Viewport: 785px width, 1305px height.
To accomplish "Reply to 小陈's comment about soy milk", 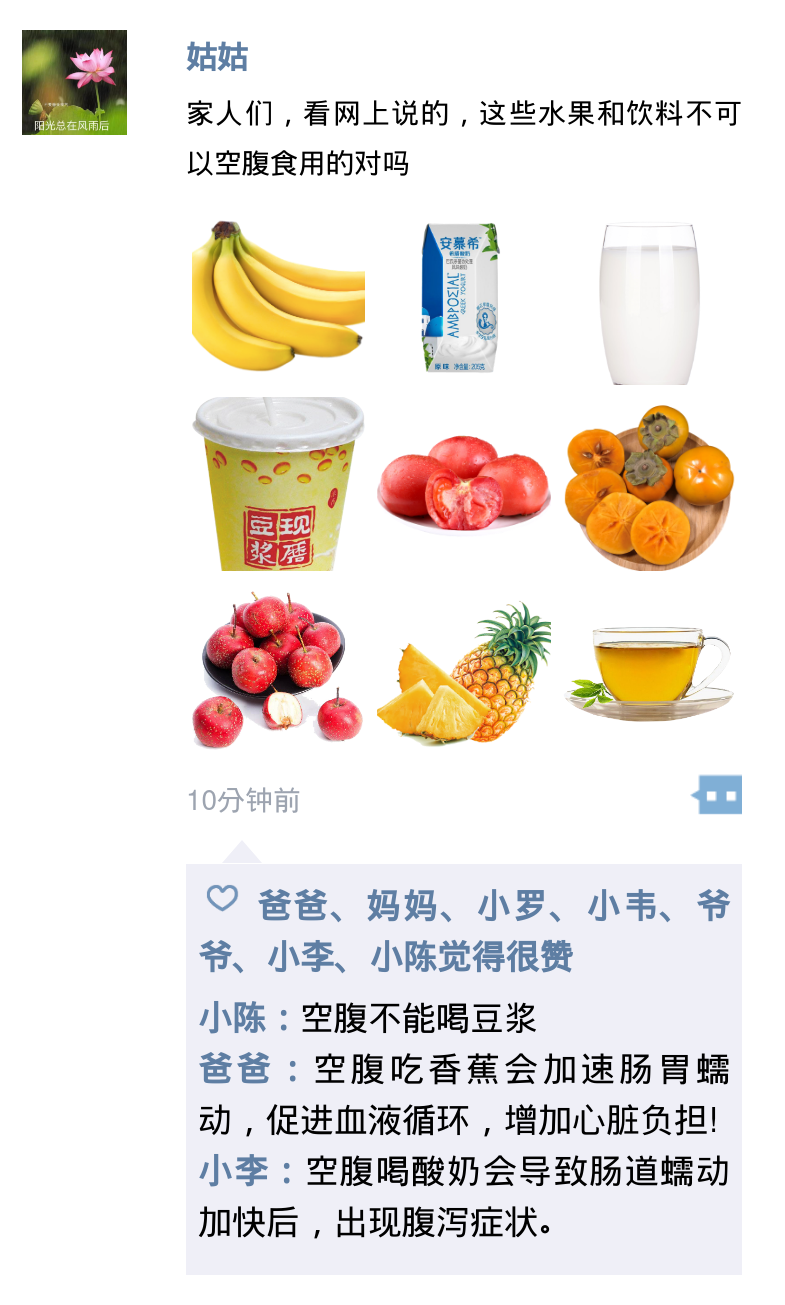I will click(418, 1019).
